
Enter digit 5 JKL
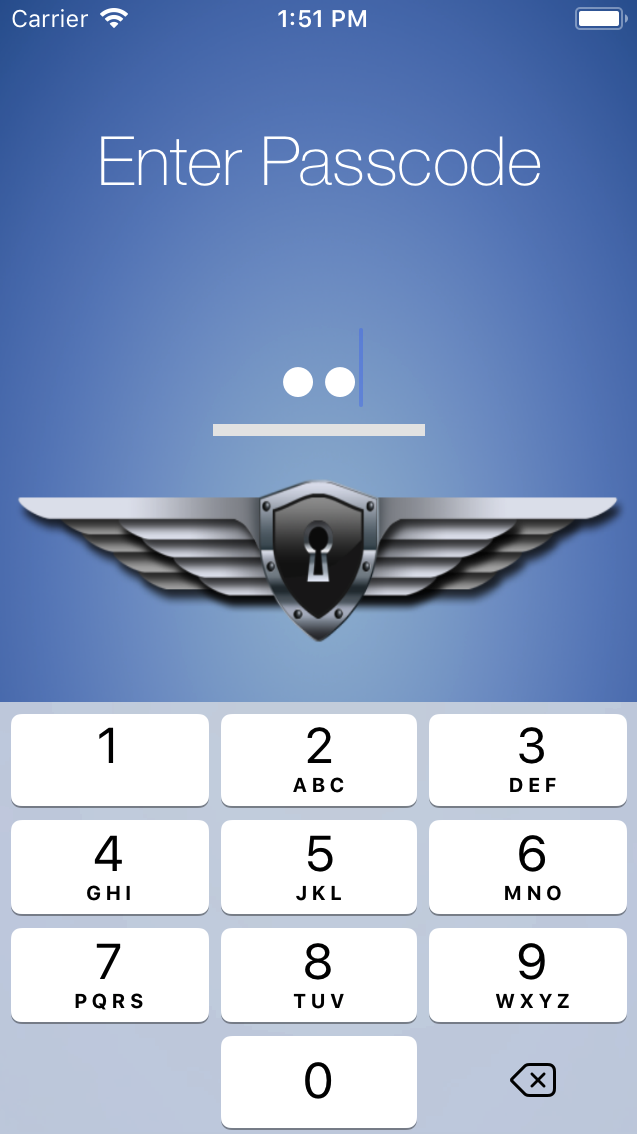(319, 866)
